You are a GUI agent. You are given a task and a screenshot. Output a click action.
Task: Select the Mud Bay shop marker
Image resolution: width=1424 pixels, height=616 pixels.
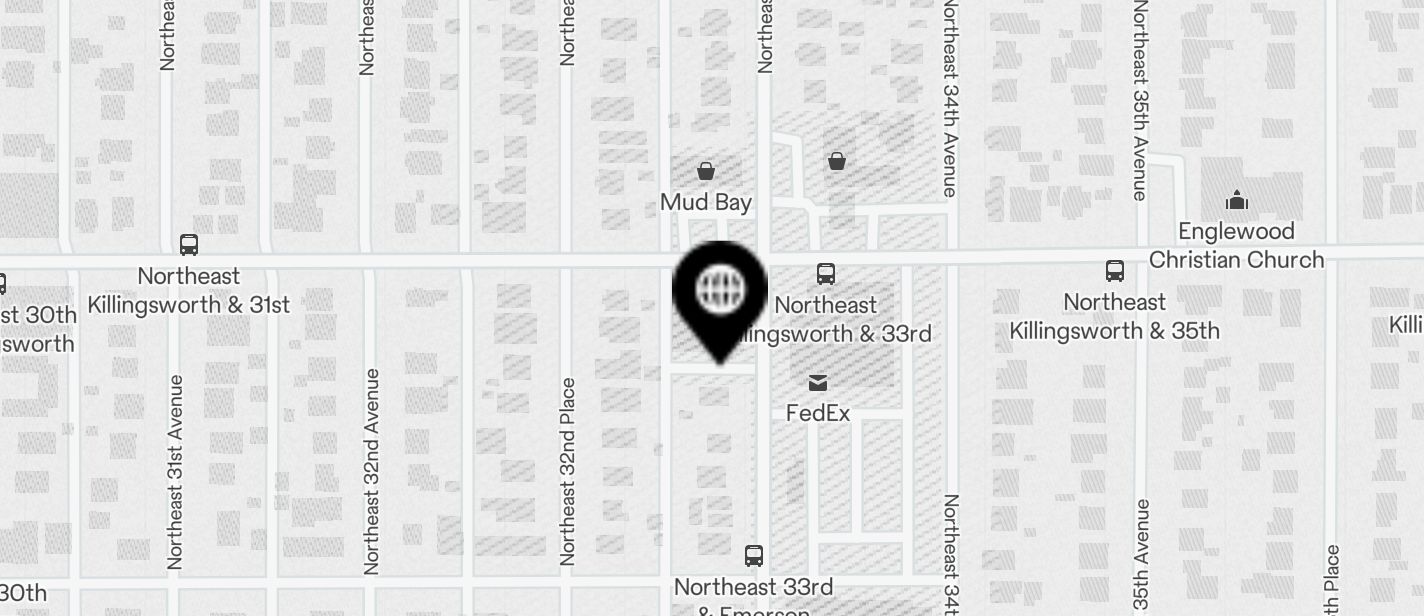click(x=706, y=172)
